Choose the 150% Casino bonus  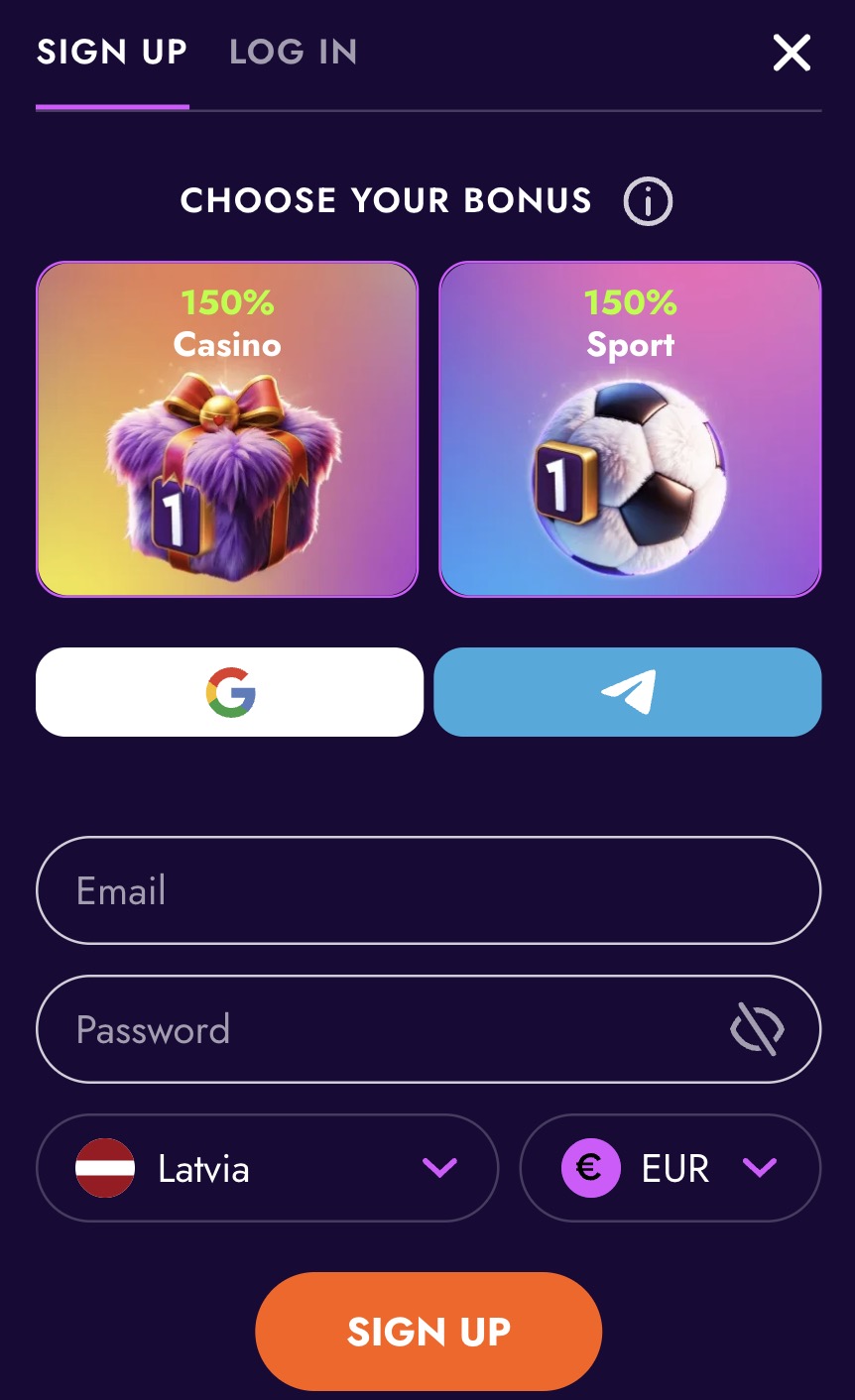point(227,429)
